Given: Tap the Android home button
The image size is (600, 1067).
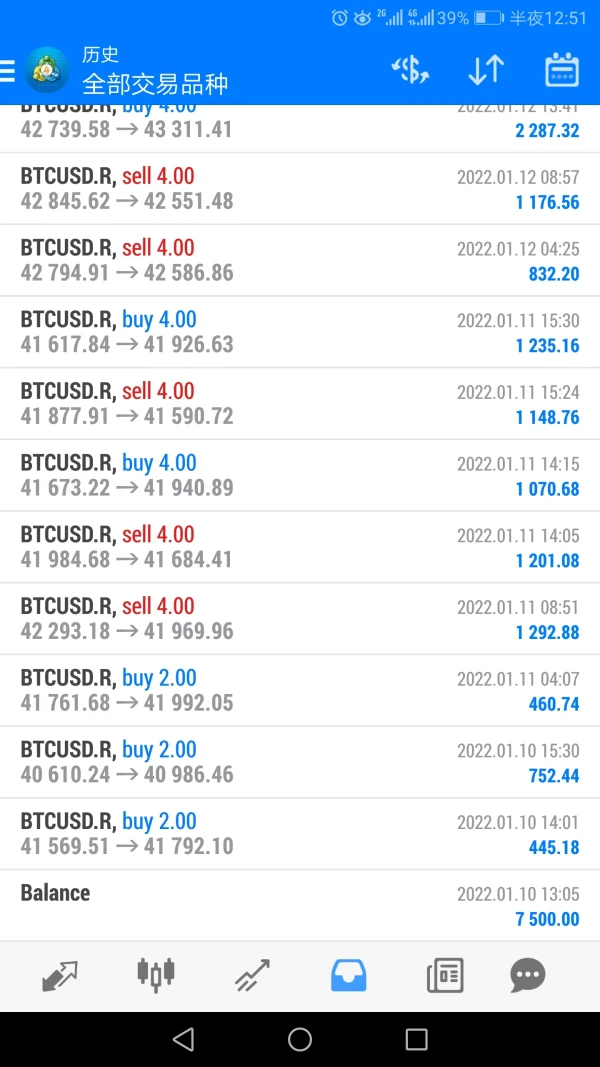Looking at the screenshot, I should 300,1040.
